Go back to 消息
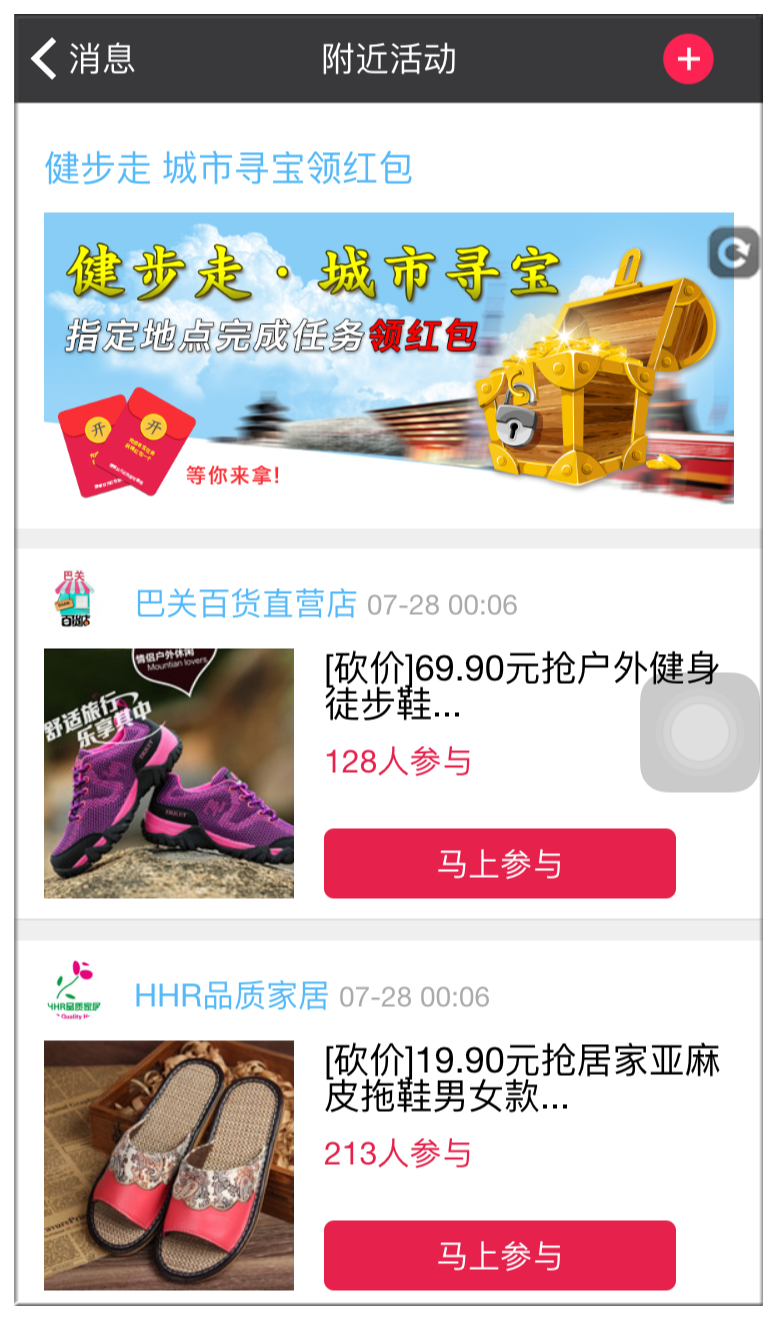Screen dimensions: 777x1320 point(82,59)
